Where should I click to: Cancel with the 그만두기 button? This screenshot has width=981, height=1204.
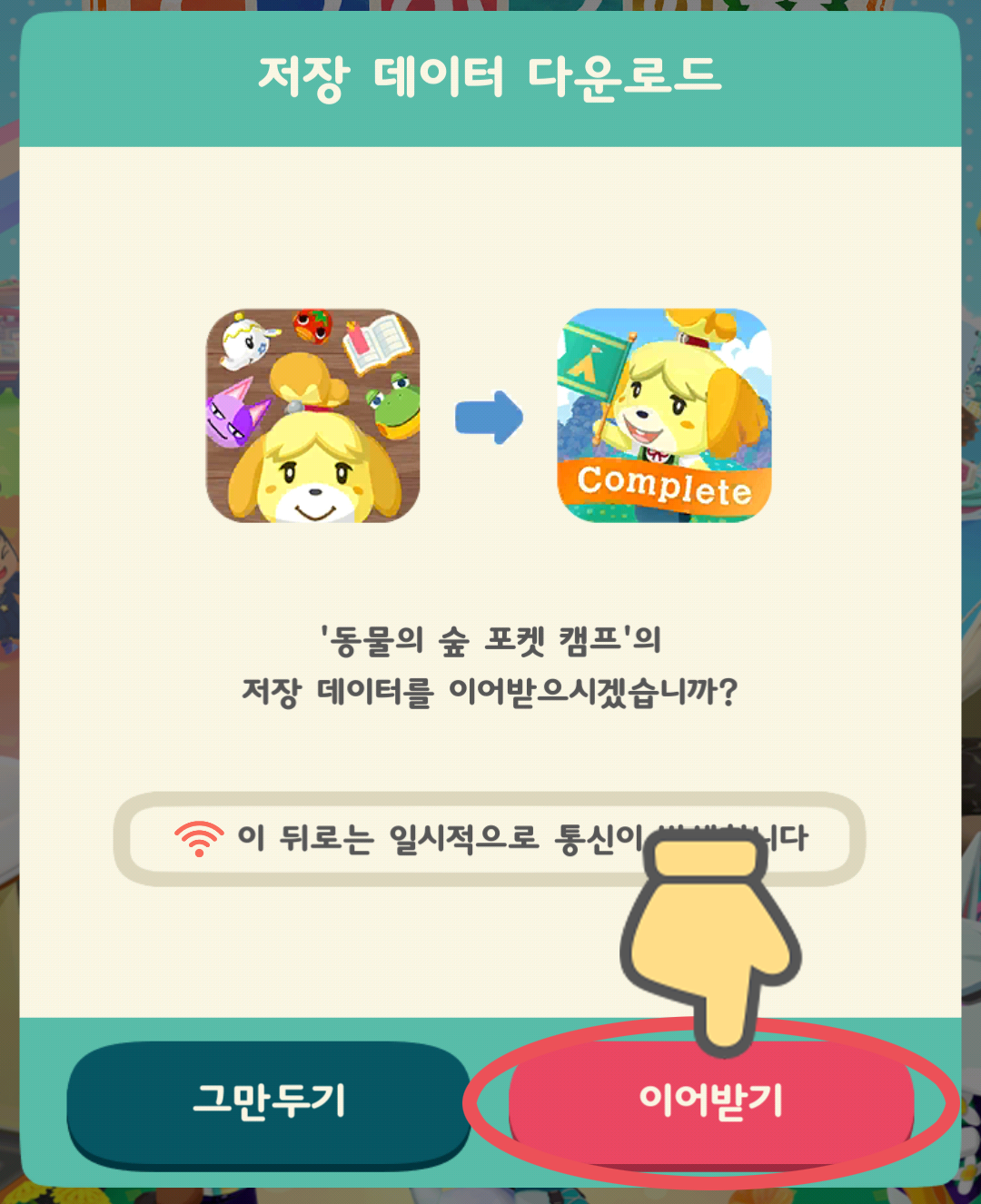(x=268, y=1100)
